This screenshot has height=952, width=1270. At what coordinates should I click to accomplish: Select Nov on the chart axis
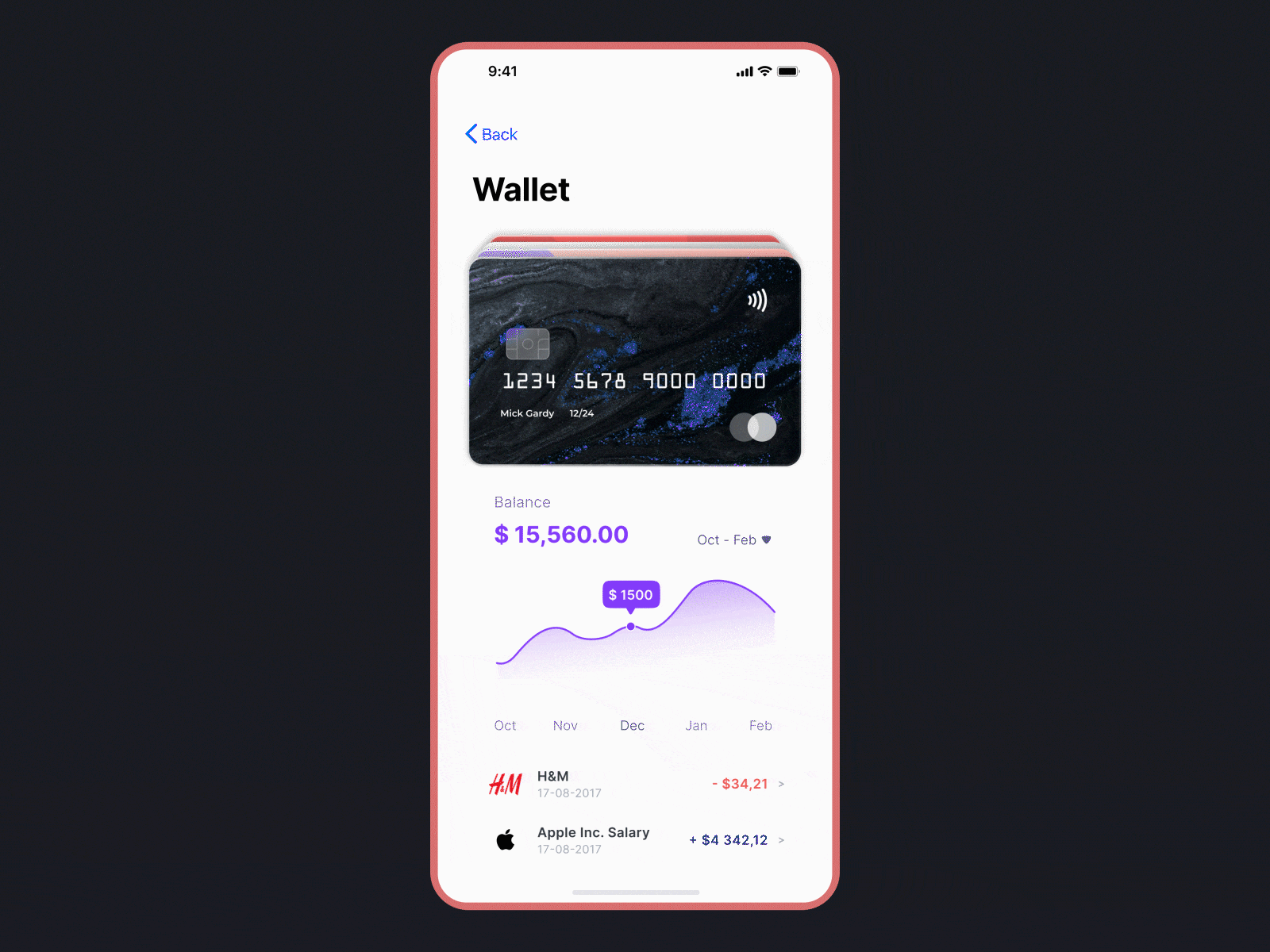click(x=565, y=725)
